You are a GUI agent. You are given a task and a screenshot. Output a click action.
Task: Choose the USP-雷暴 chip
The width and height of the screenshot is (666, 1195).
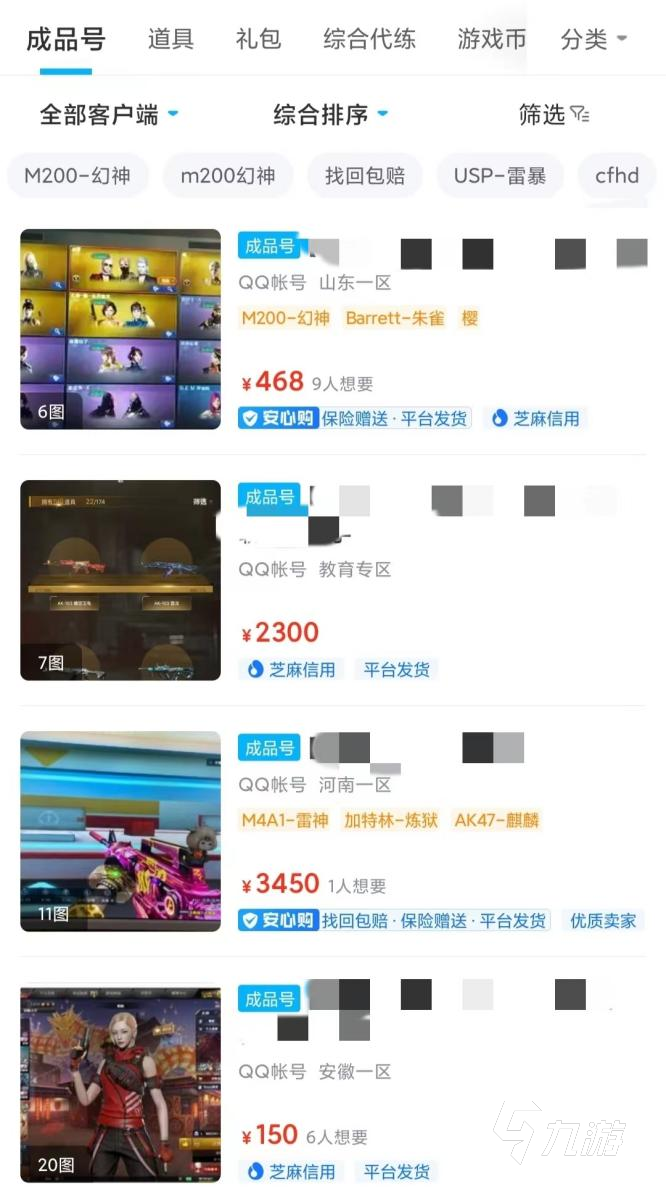click(500, 176)
